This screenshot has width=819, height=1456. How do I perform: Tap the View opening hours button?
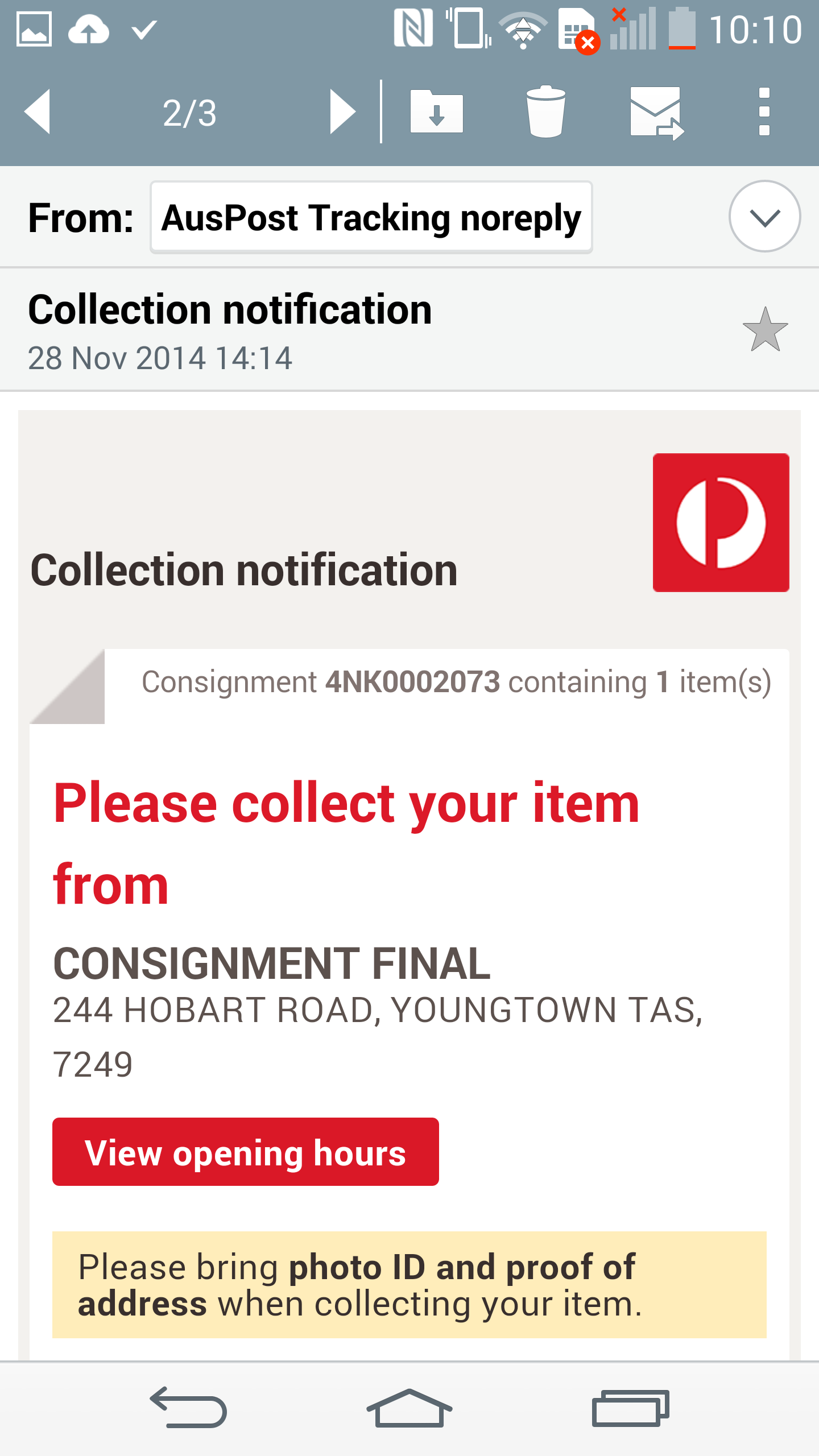[x=246, y=1152]
